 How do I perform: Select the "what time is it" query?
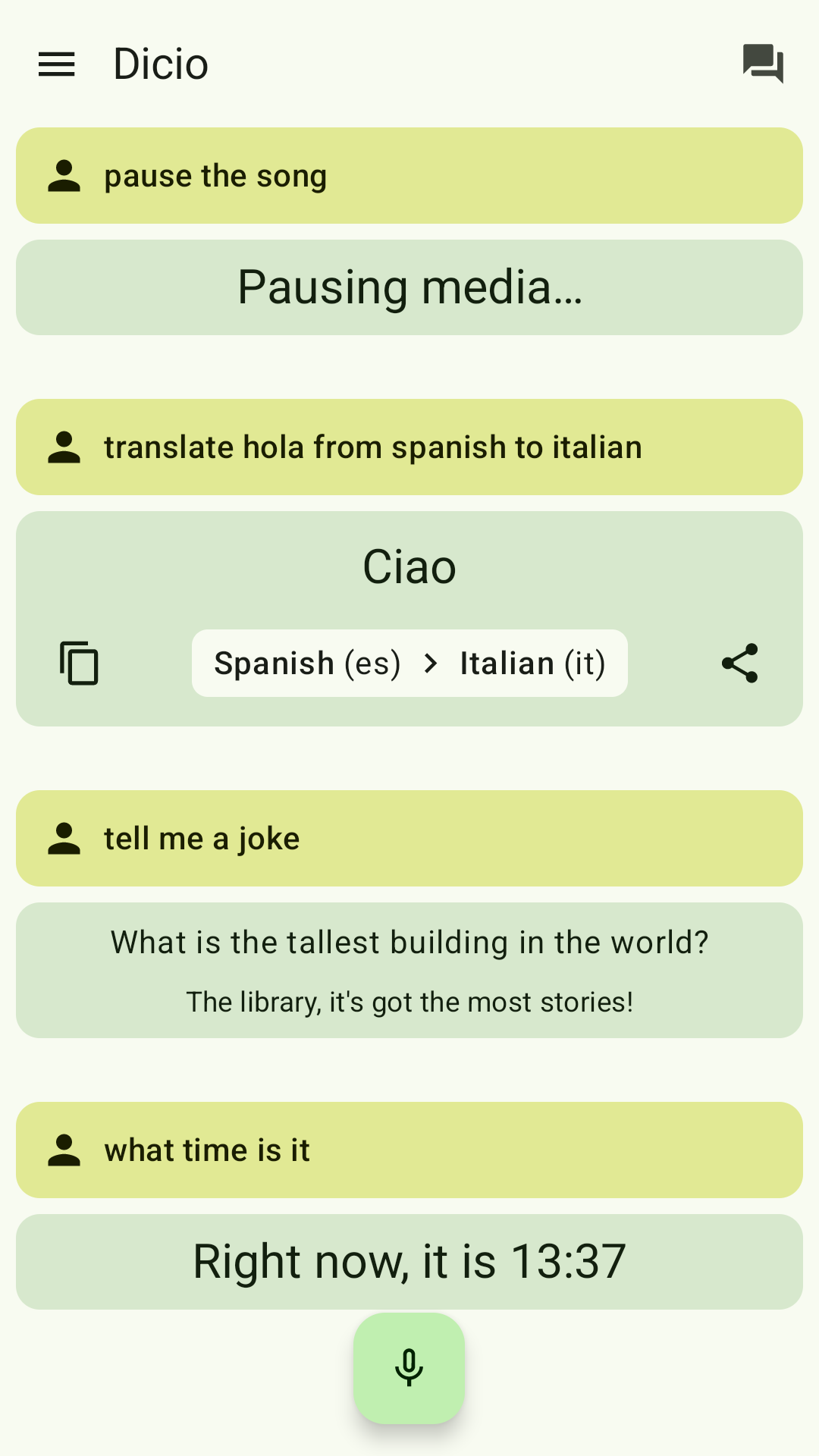[409, 1150]
